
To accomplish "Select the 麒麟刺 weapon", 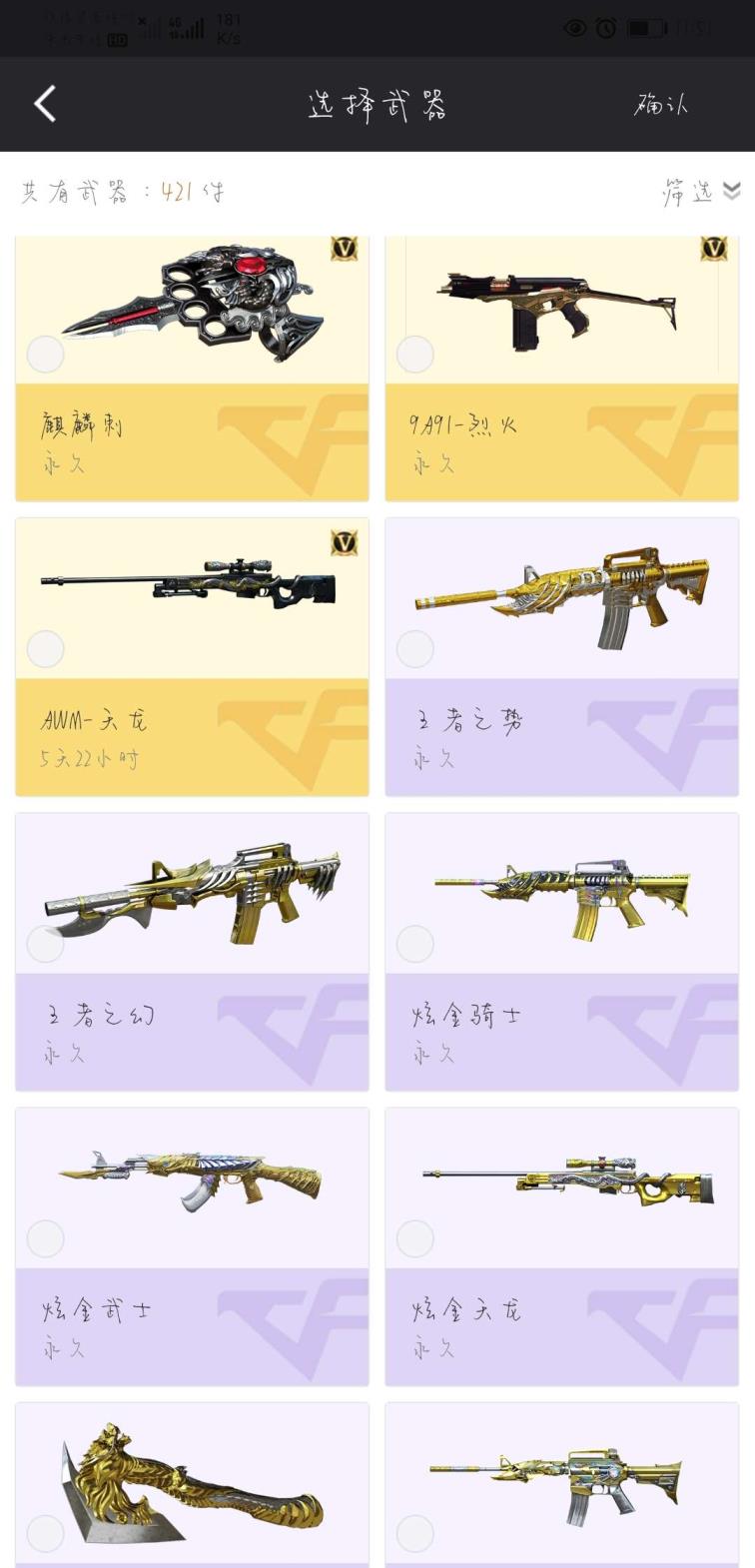I will pyautogui.click(x=45, y=355).
